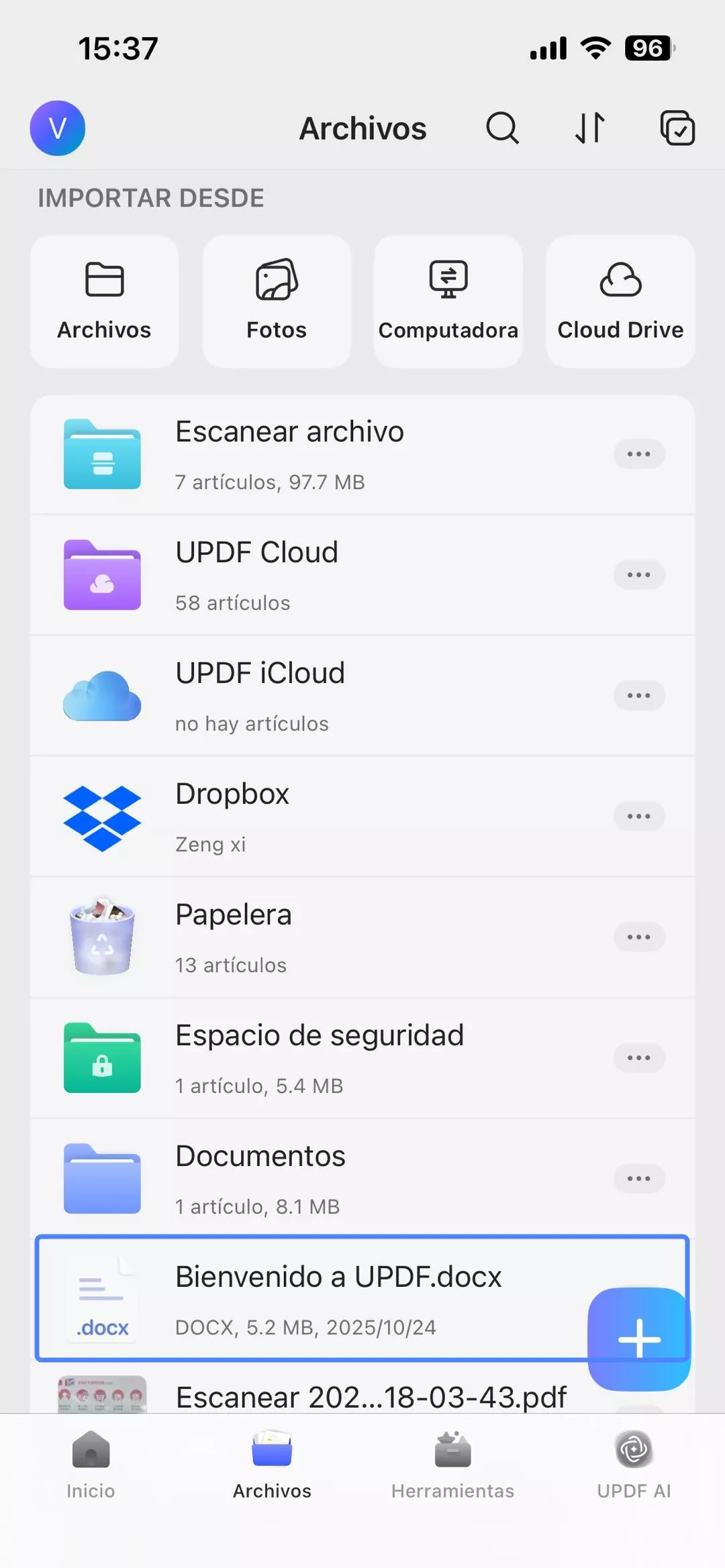The height and width of the screenshot is (1568, 725).
Task: Open options menu for UPDF Cloud
Action: coord(638,574)
